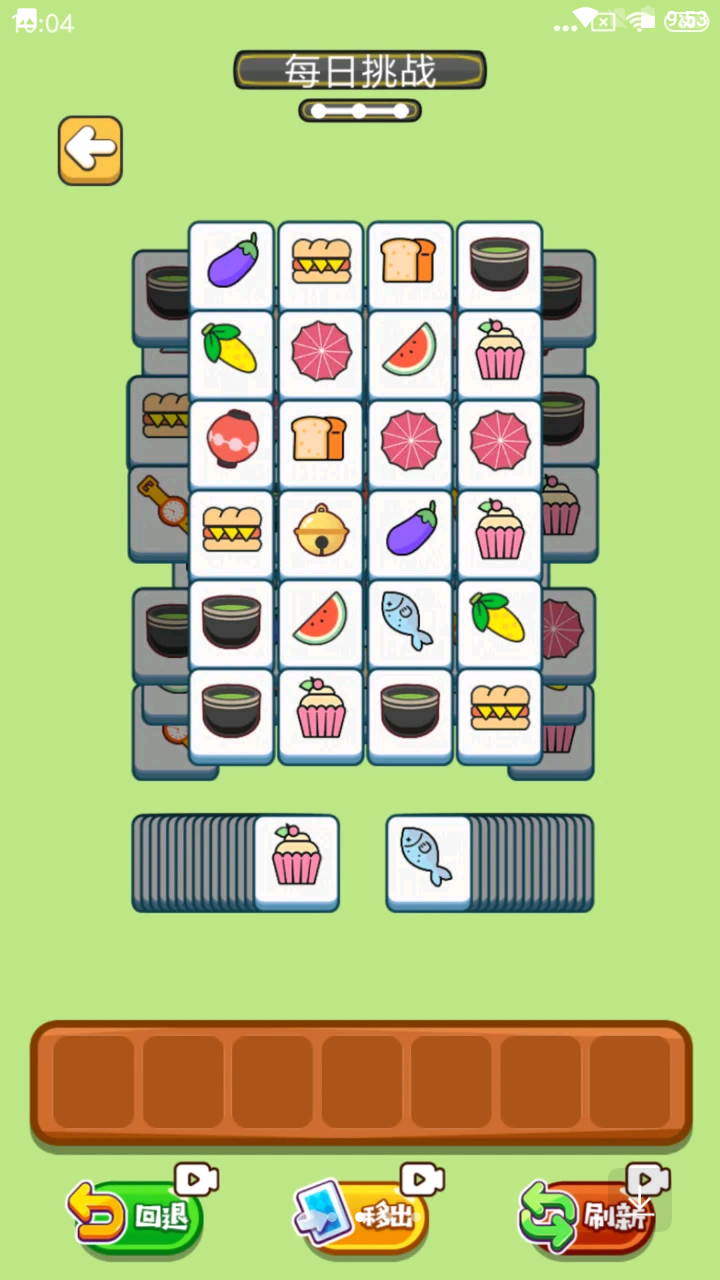Tap the 刷新 refresh button
720x1280 pixels.
[x=588, y=1215]
